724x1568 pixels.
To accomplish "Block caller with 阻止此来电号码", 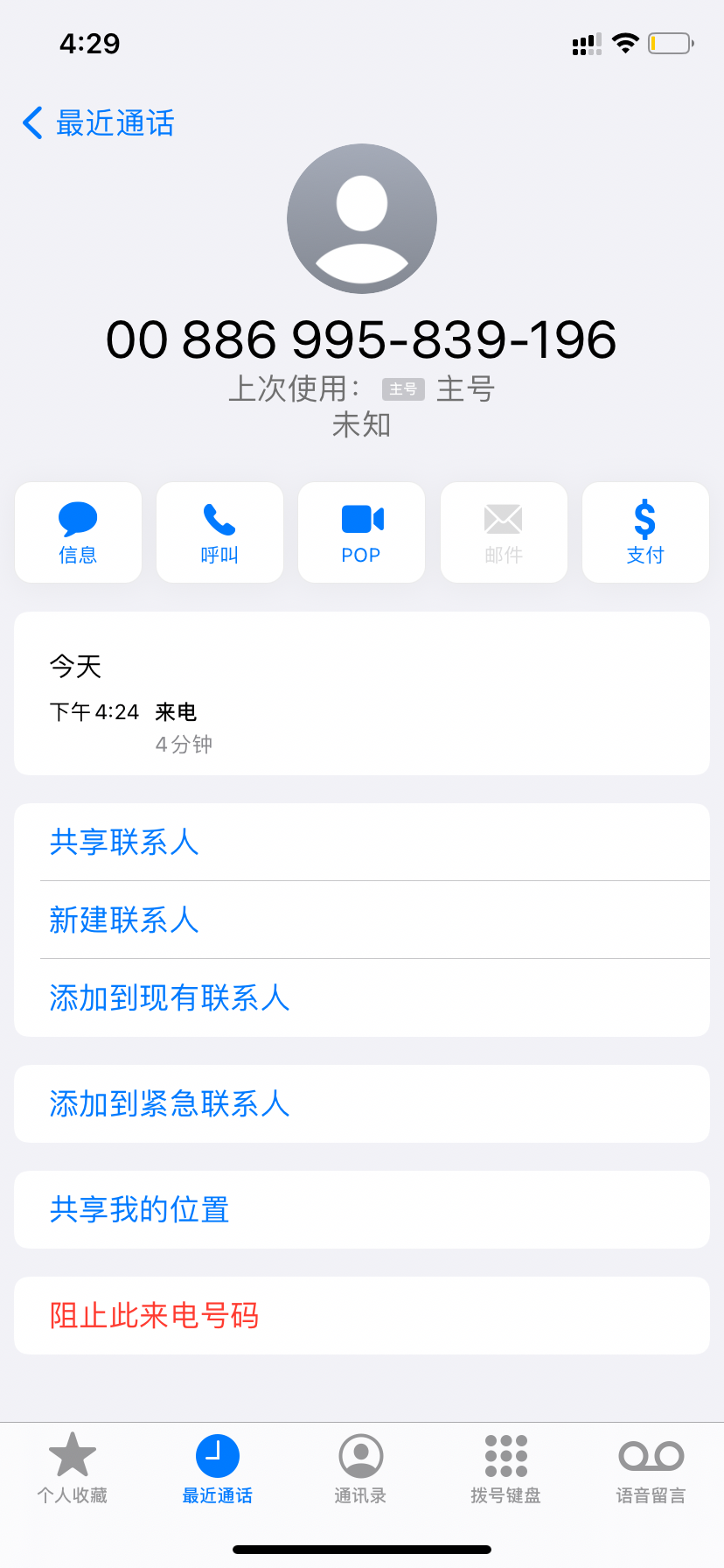I will [153, 1315].
